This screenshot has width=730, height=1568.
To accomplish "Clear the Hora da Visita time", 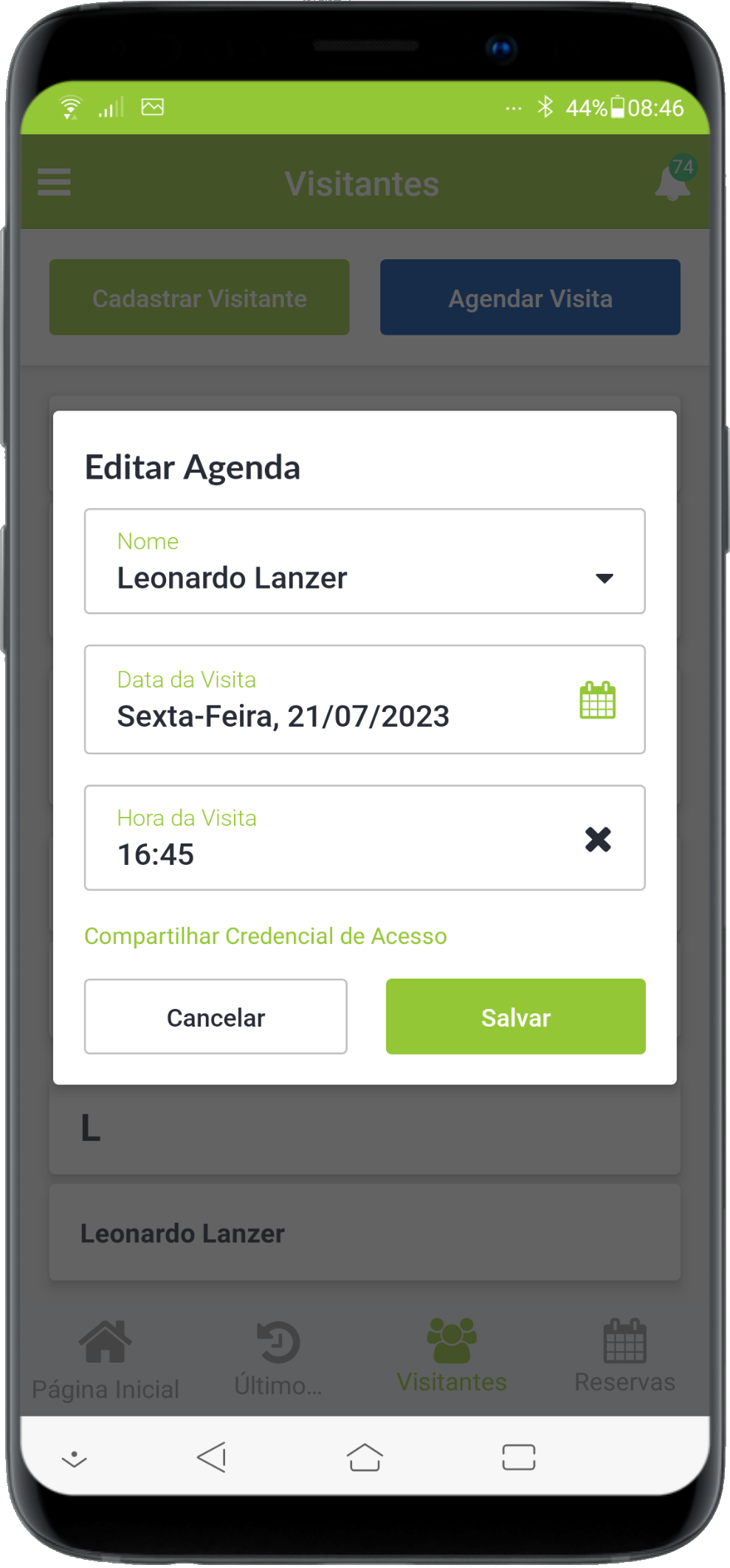I will 597,839.
